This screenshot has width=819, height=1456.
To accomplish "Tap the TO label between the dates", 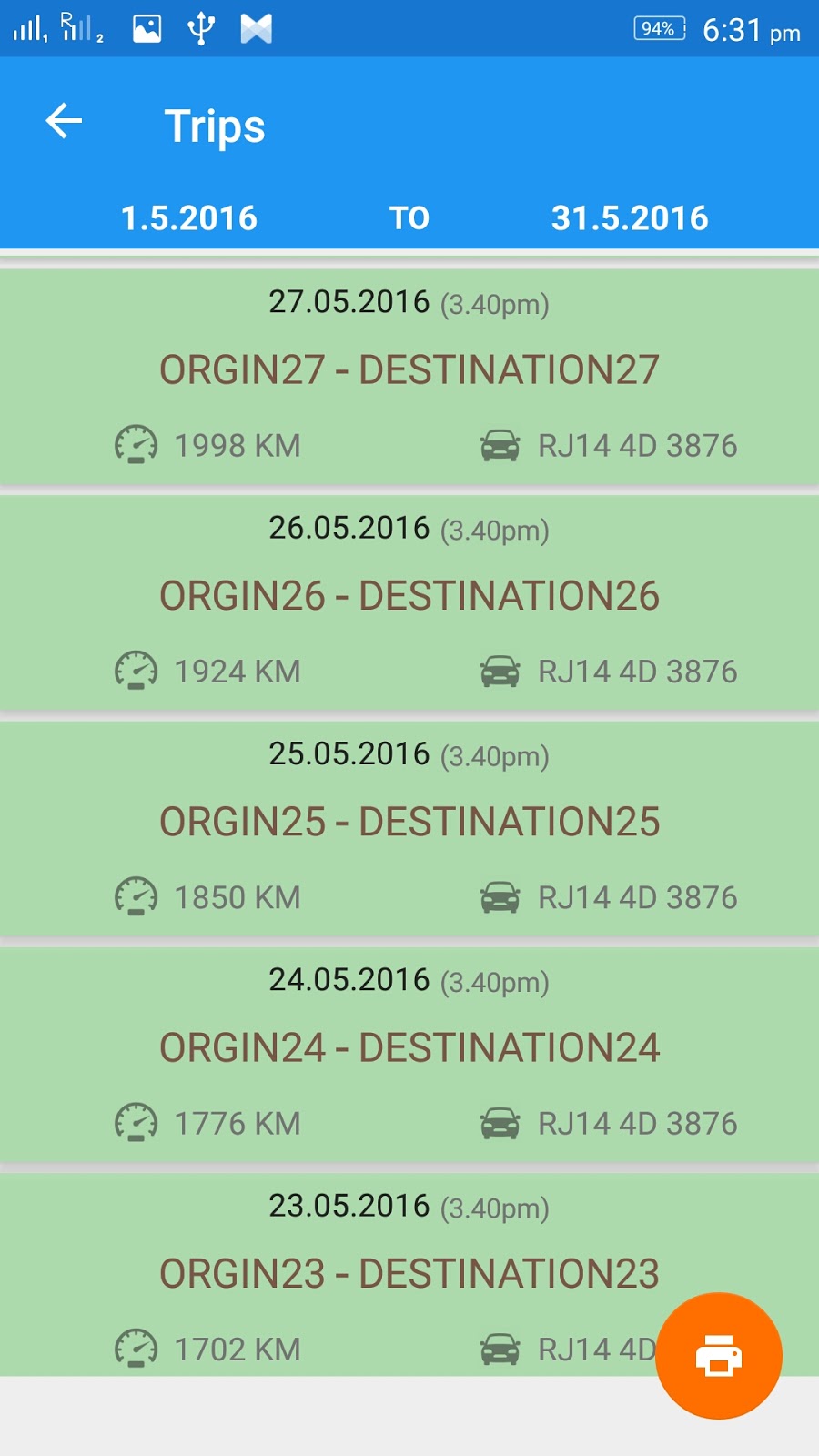I will [x=409, y=217].
